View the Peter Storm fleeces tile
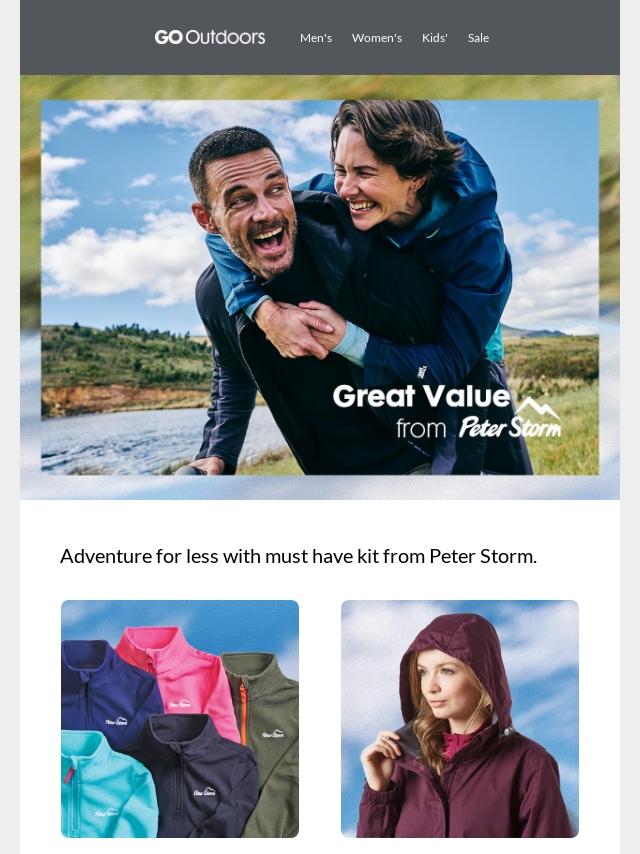 180,718
